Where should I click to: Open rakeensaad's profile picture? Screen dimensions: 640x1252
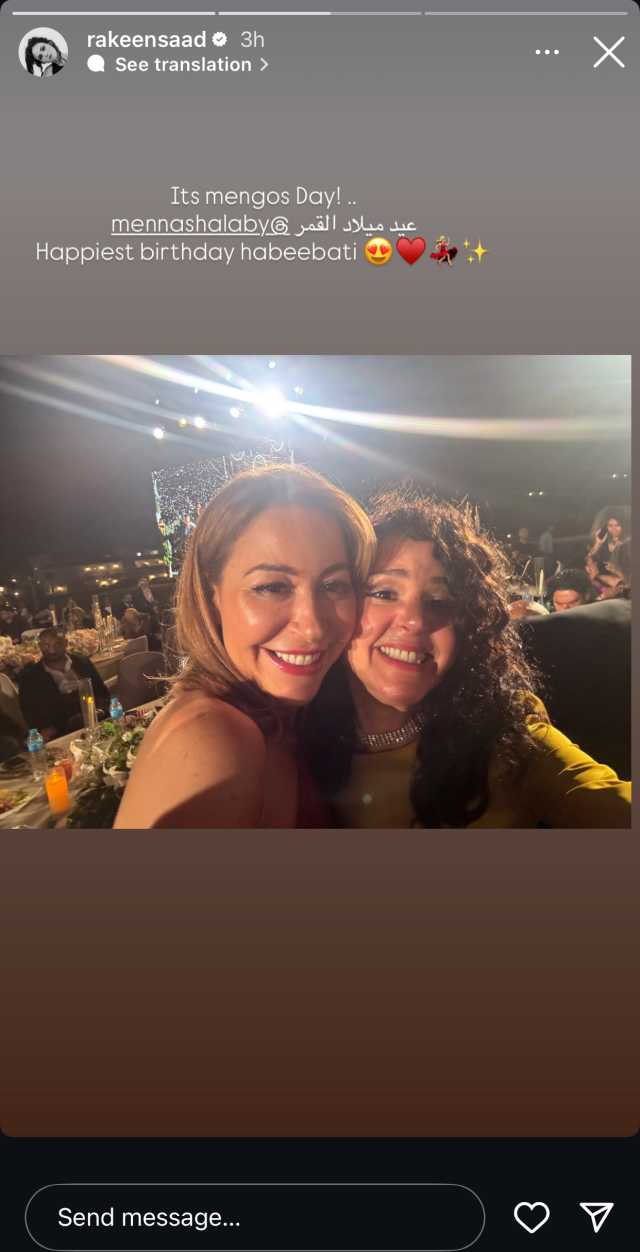(x=43, y=52)
